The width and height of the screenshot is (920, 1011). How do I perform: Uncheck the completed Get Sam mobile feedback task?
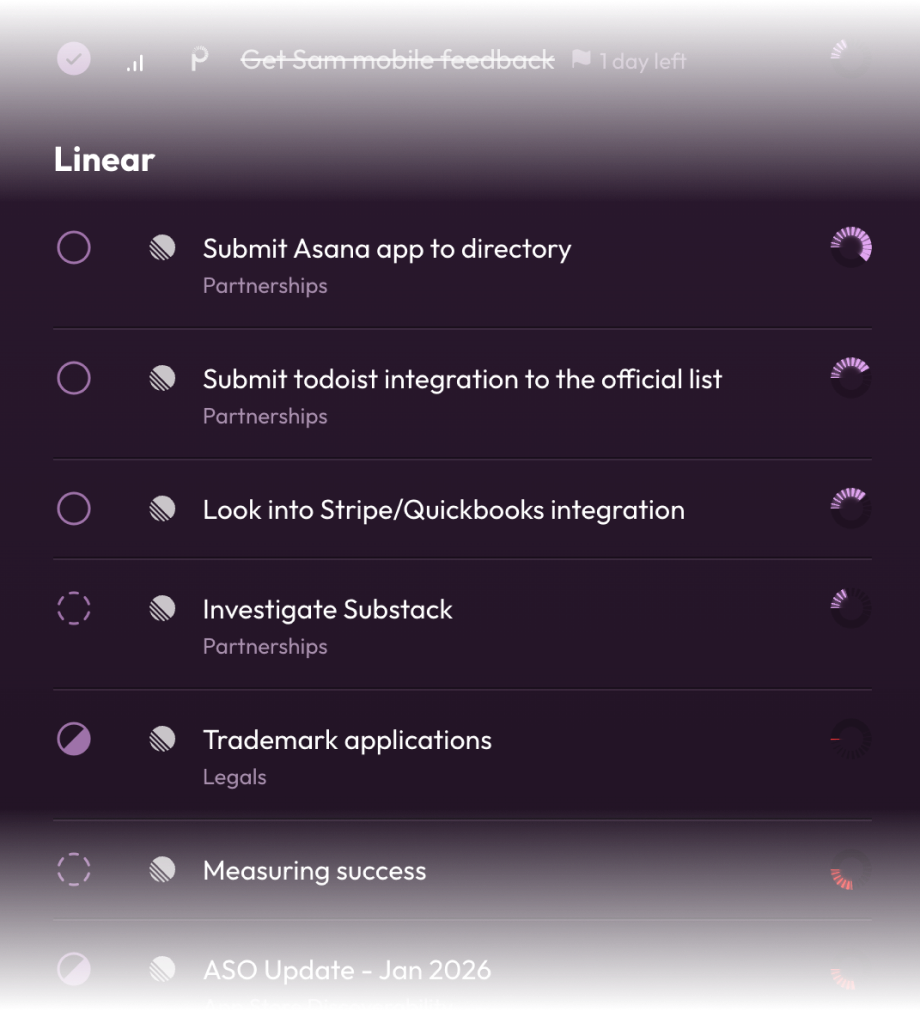click(x=73, y=59)
